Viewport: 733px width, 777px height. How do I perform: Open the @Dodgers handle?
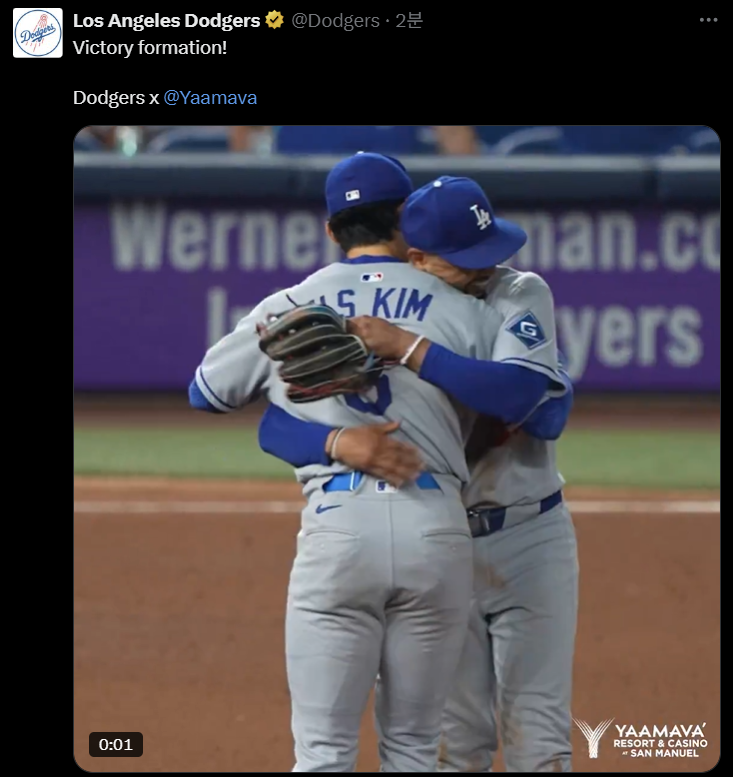tap(335, 21)
